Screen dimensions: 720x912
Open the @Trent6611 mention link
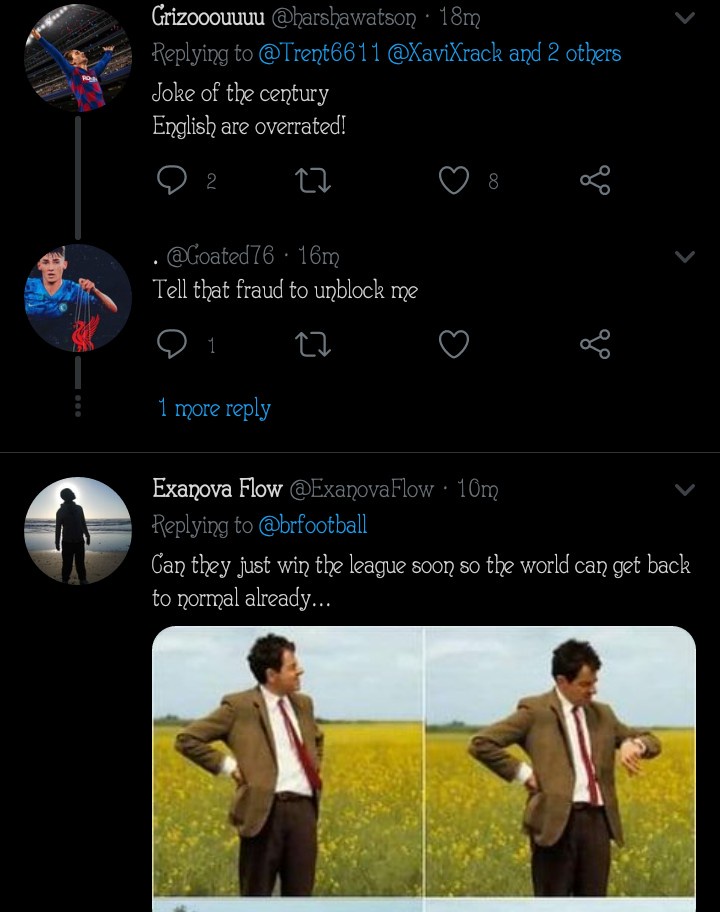[x=319, y=53]
